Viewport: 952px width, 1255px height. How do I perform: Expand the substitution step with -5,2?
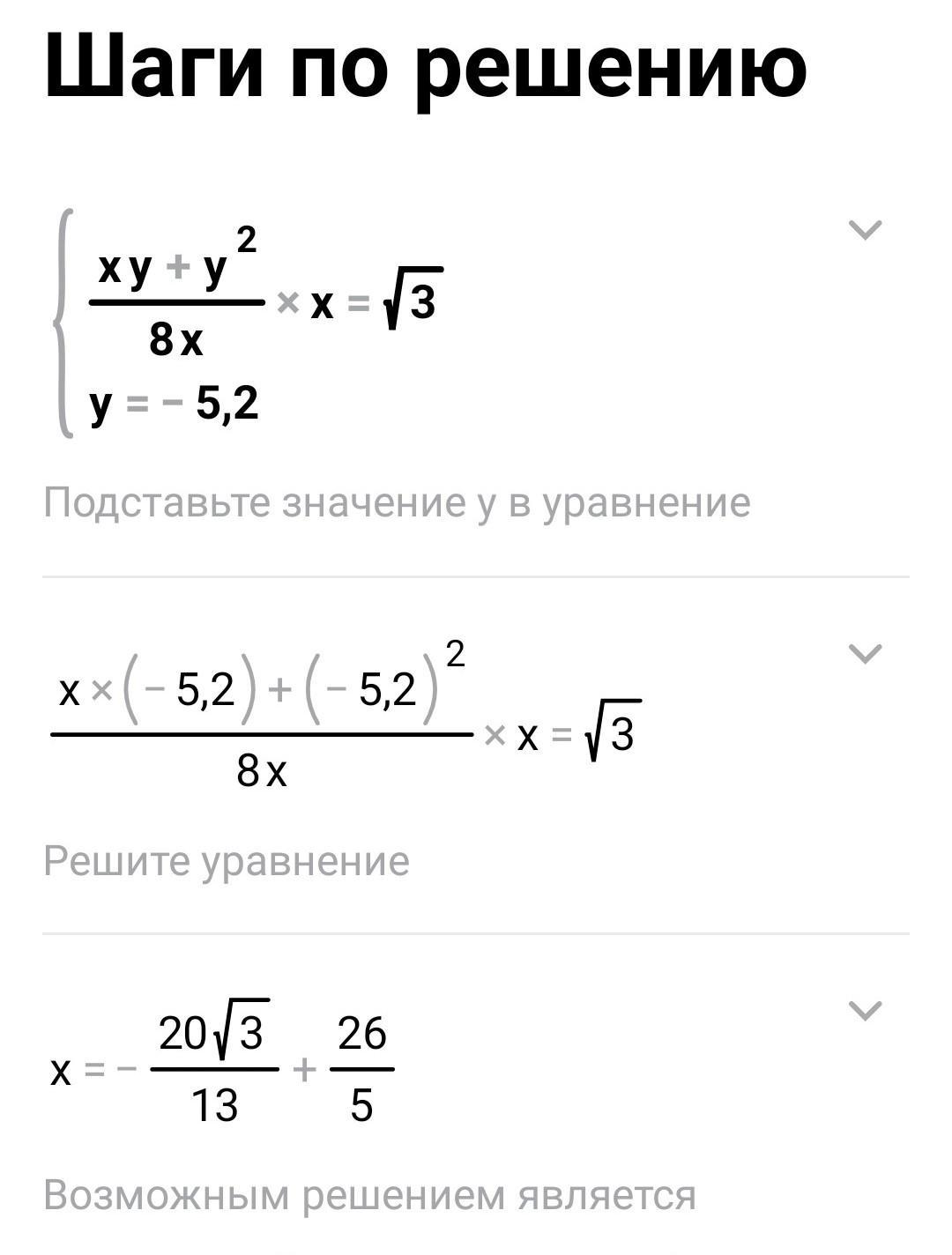click(864, 654)
